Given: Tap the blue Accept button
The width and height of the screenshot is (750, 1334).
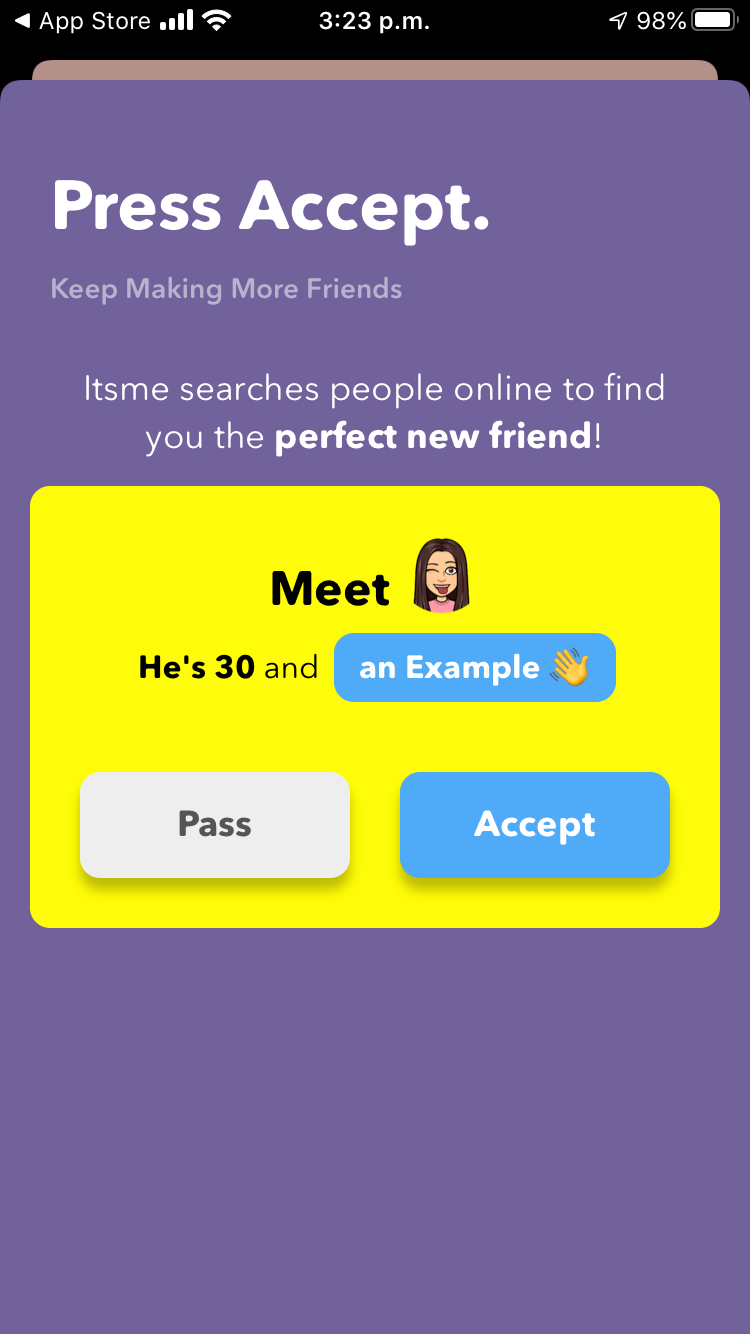Looking at the screenshot, I should 534,824.
